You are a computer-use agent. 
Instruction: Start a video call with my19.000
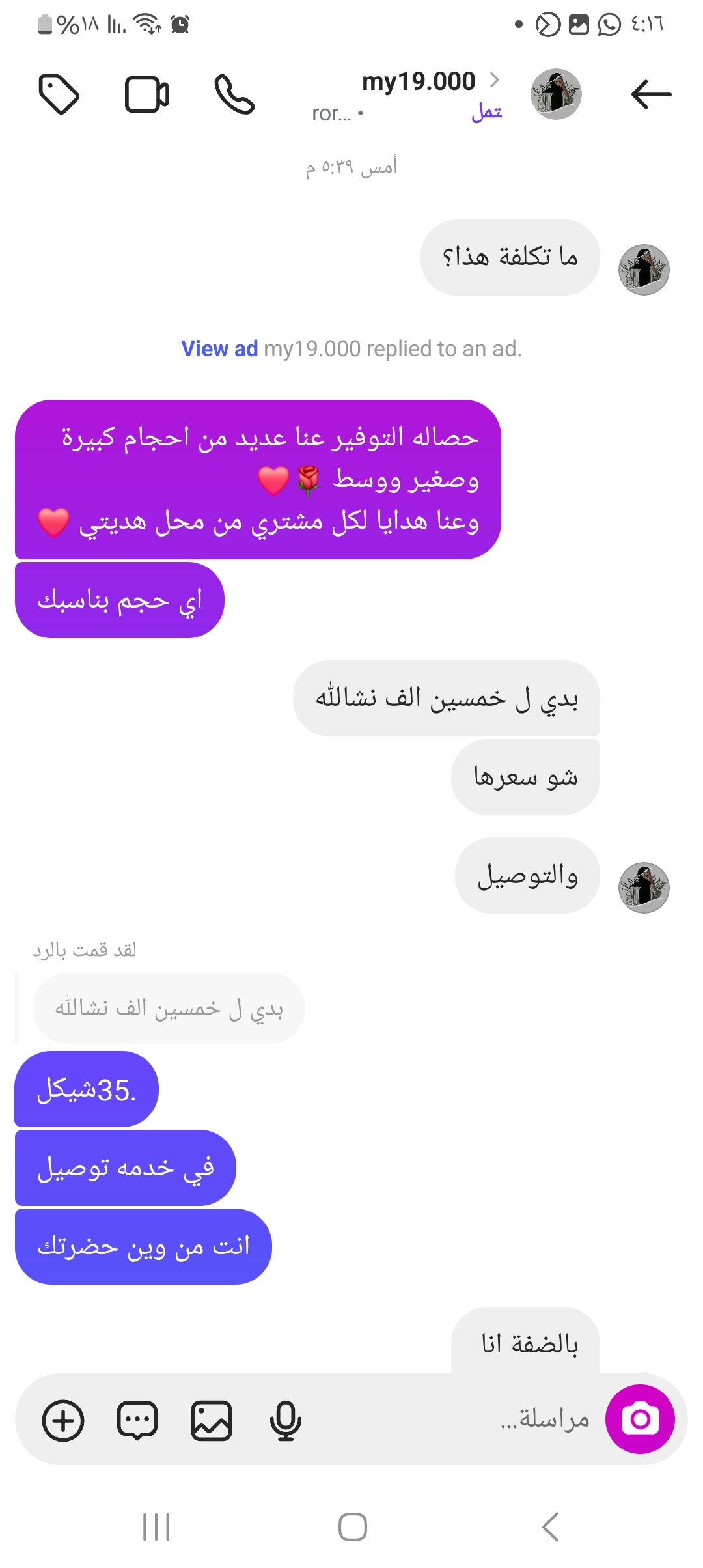[147, 95]
